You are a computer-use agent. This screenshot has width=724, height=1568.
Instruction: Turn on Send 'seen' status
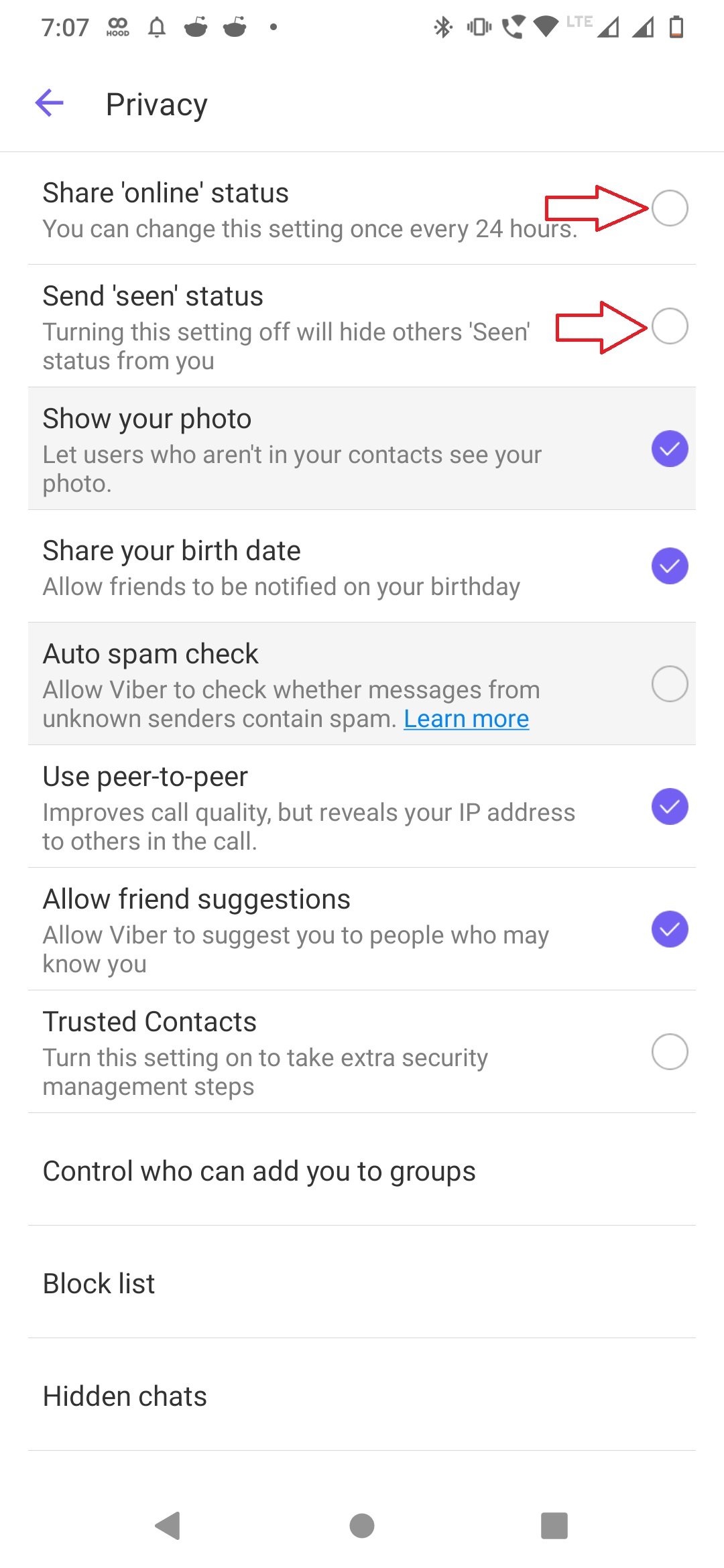670,326
